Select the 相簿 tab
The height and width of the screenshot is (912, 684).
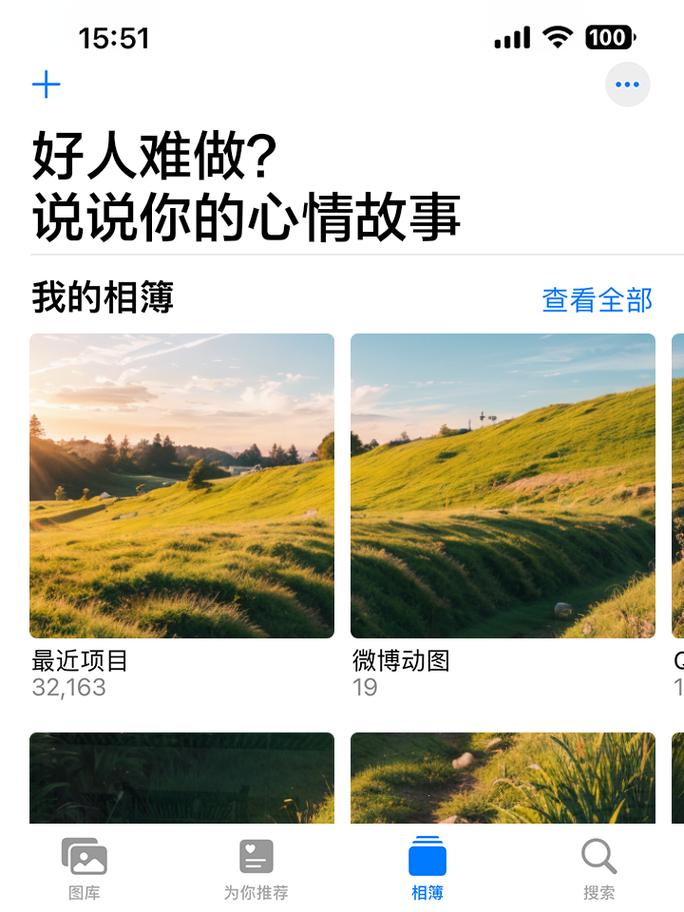coord(427,868)
